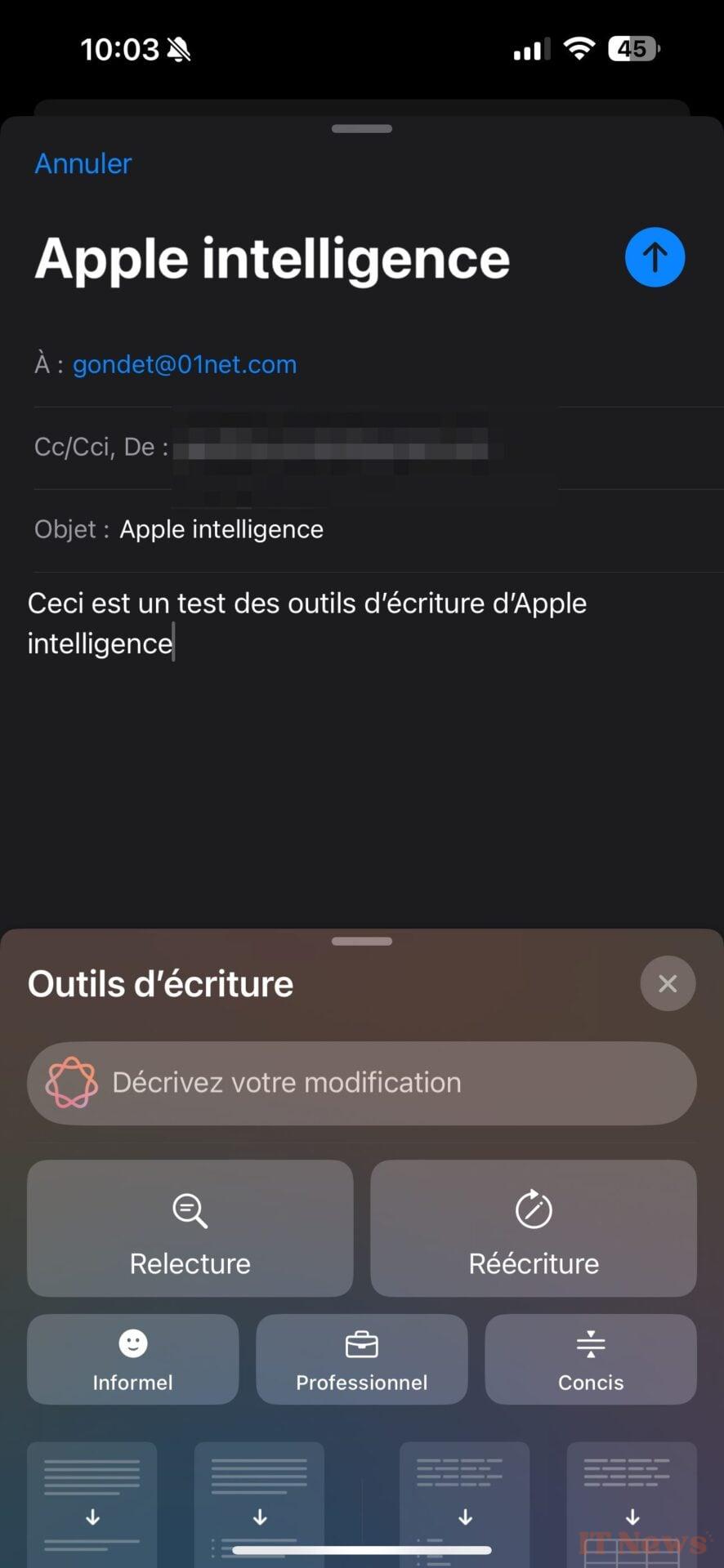The height and width of the screenshot is (1568, 724).
Task: Tap the Décrivez votre modification field
Action: click(x=362, y=1083)
